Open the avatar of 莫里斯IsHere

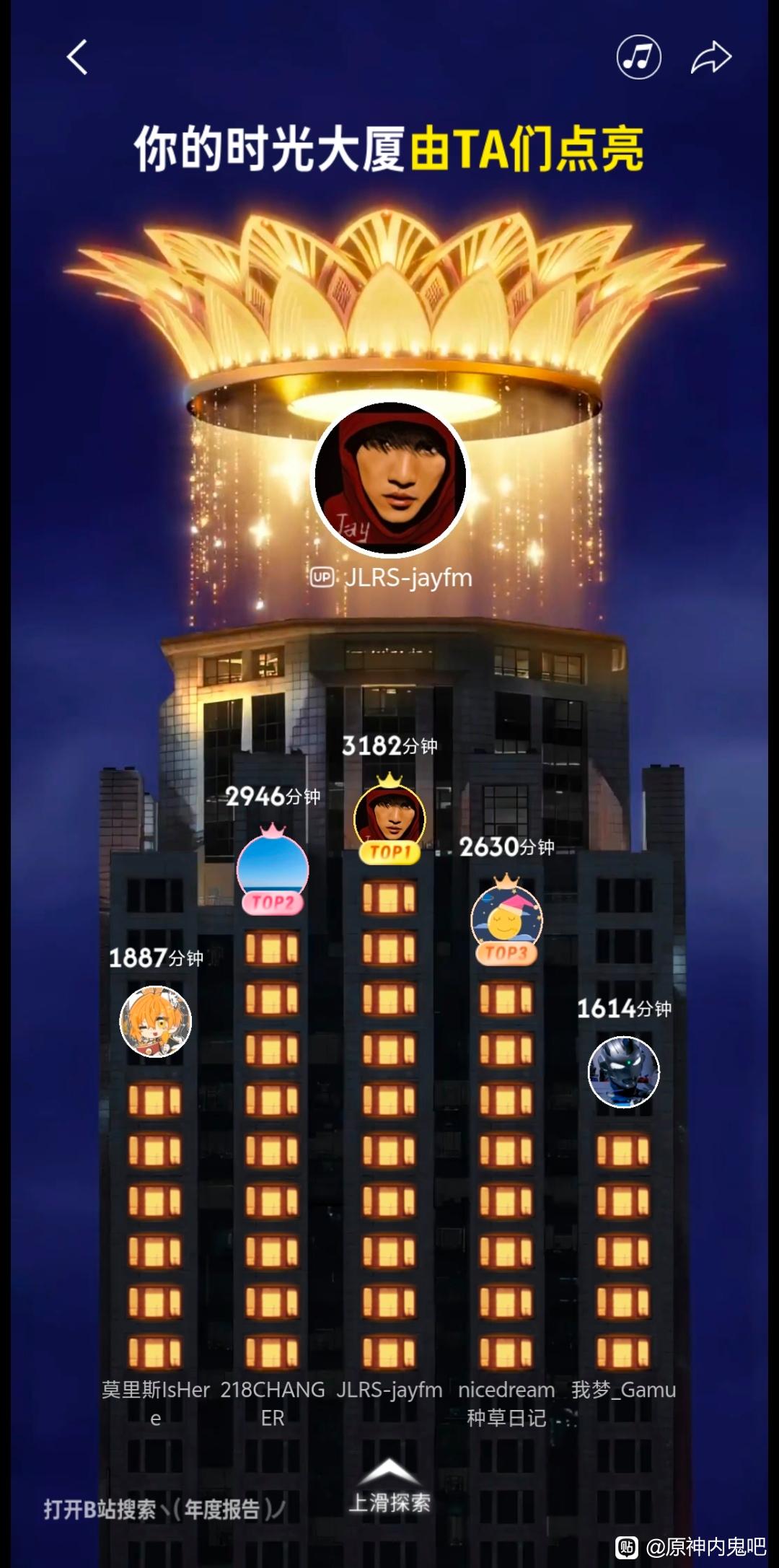pos(155,1022)
